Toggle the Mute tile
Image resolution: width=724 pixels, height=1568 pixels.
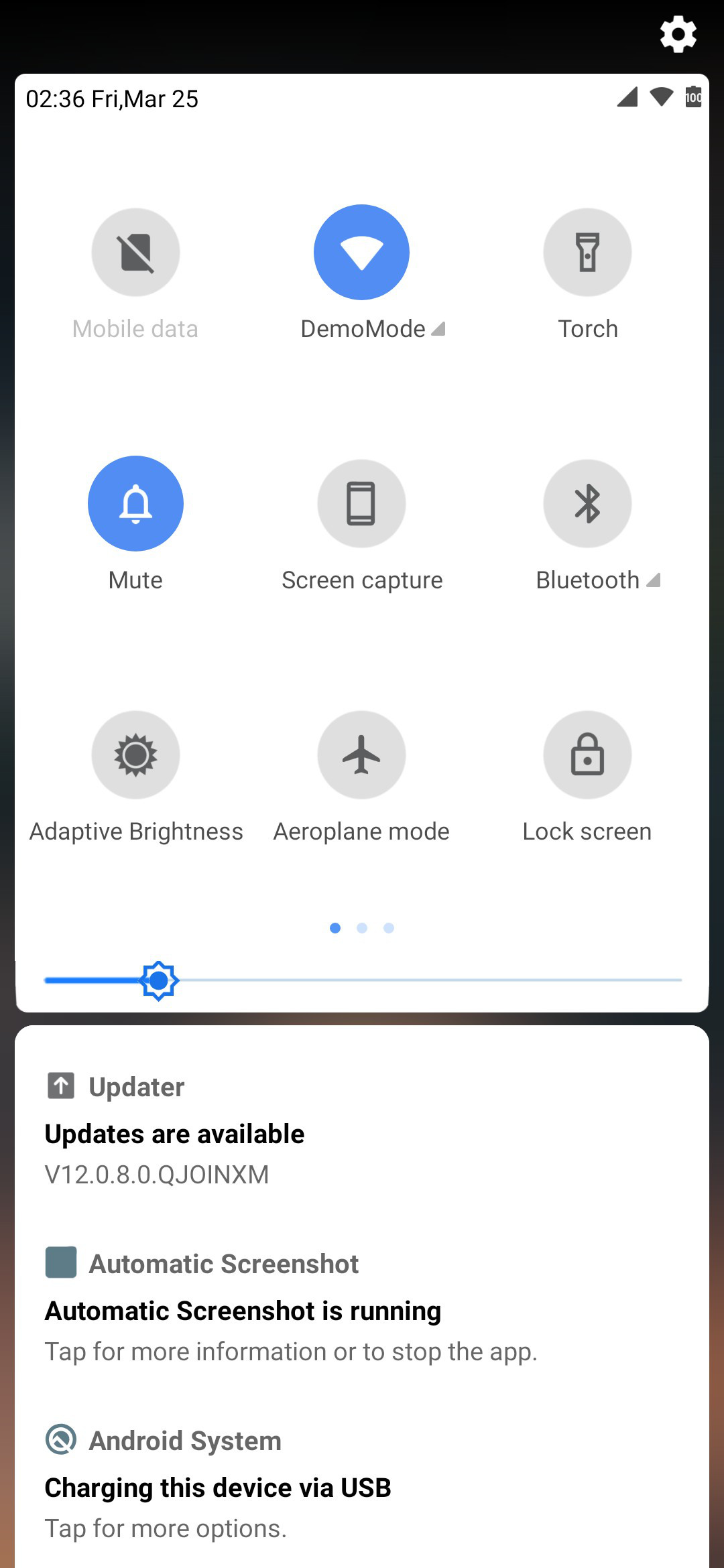[135, 503]
